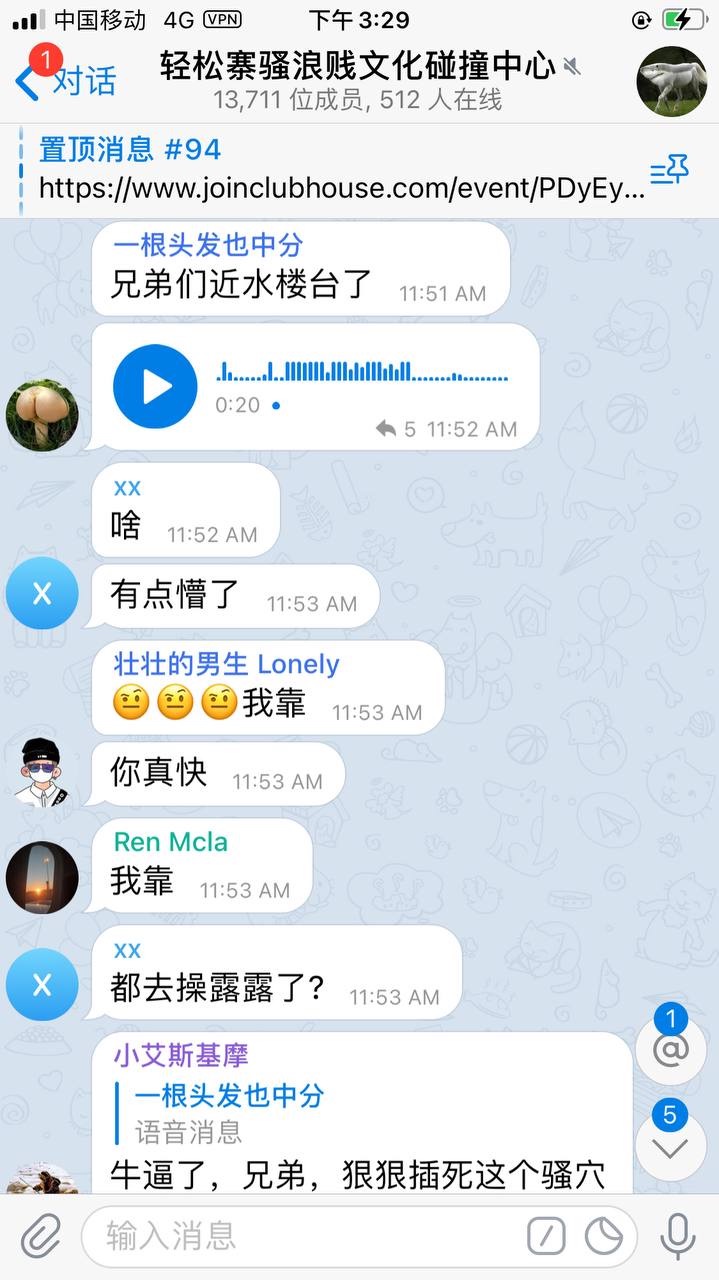Attach a file with the paperclip
The image size is (719, 1280).
pyautogui.click(x=41, y=1236)
